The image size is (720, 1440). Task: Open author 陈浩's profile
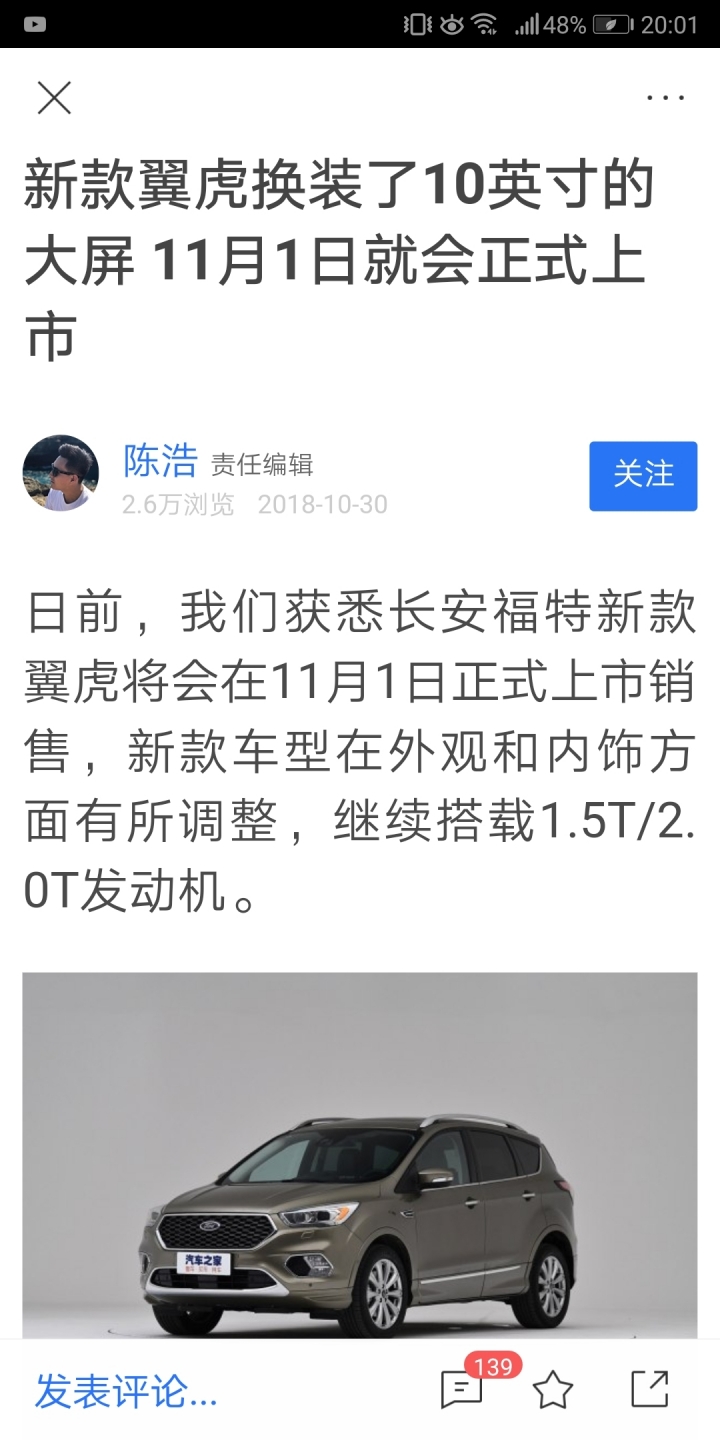click(x=160, y=461)
